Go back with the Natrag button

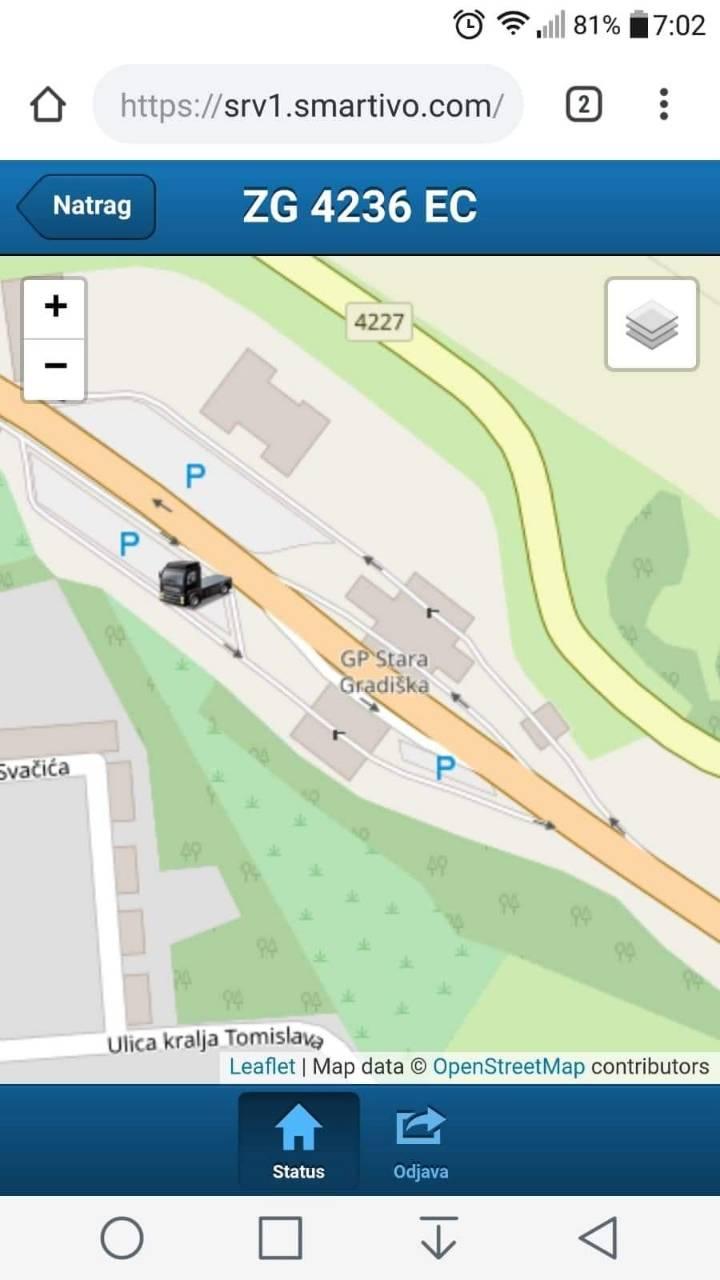click(x=87, y=207)
